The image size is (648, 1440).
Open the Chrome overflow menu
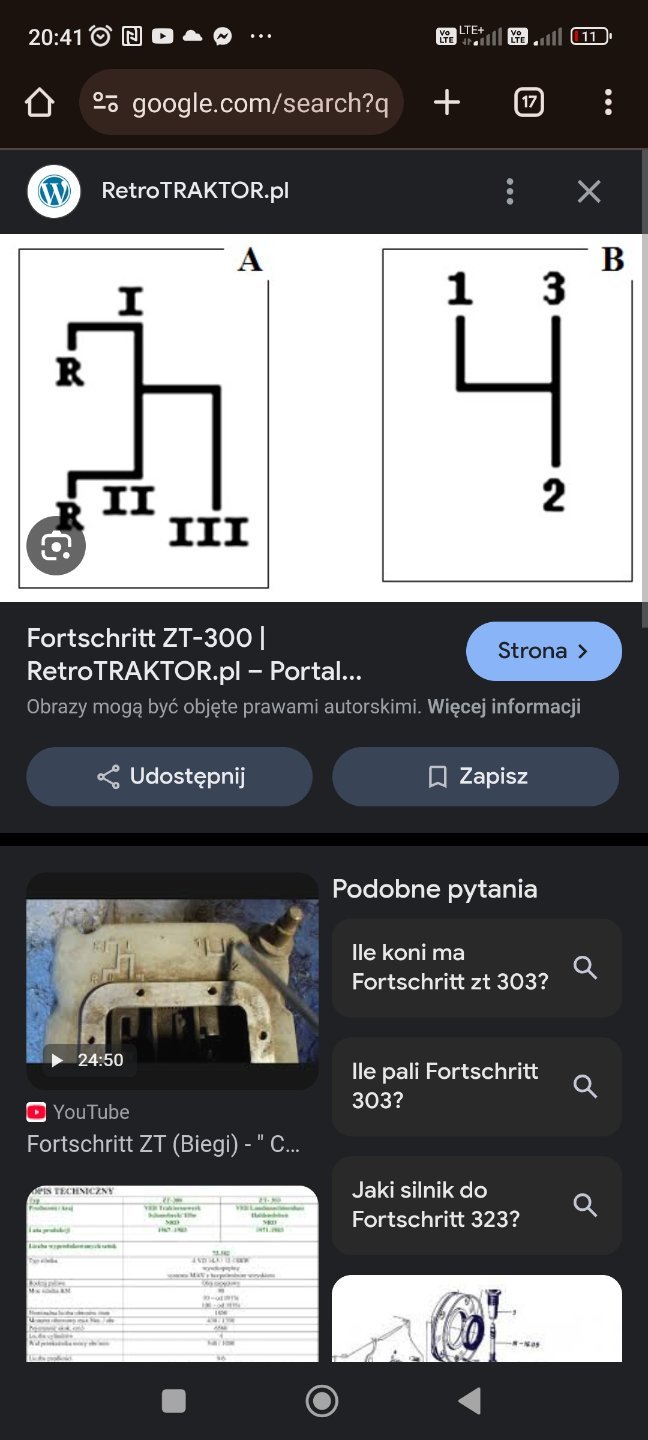pos(608,102)
